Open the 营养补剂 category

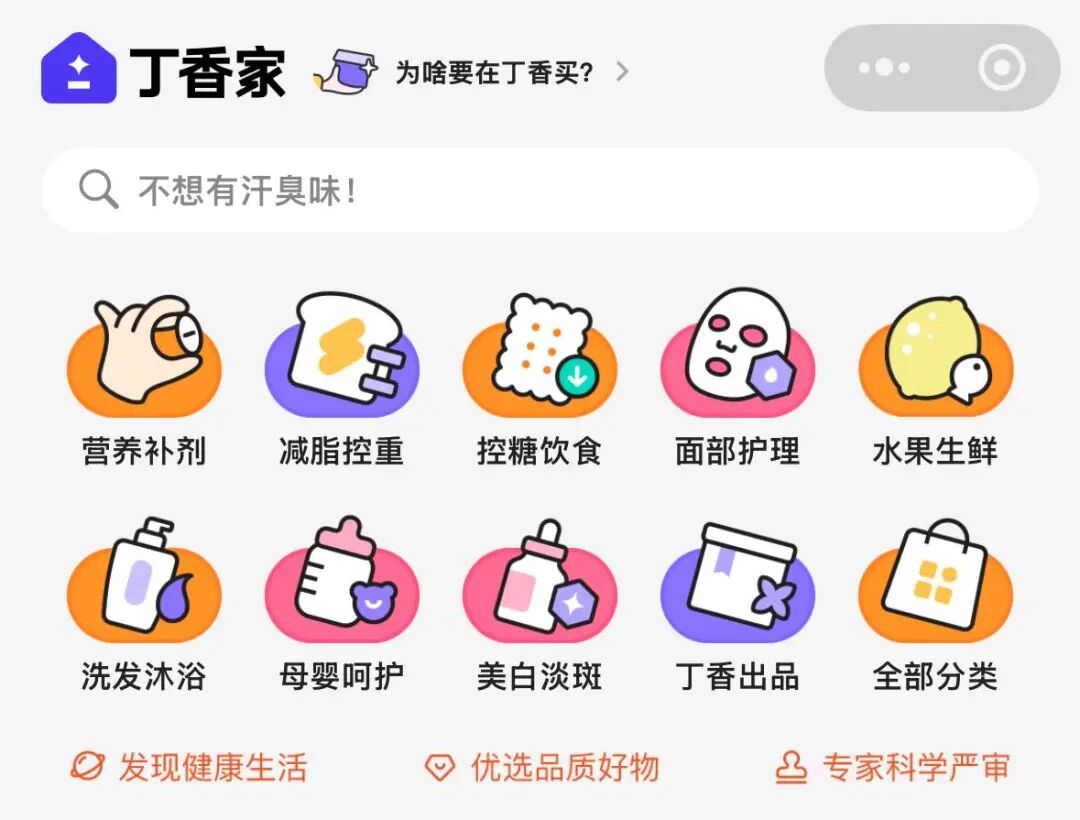tap(144, 380)
